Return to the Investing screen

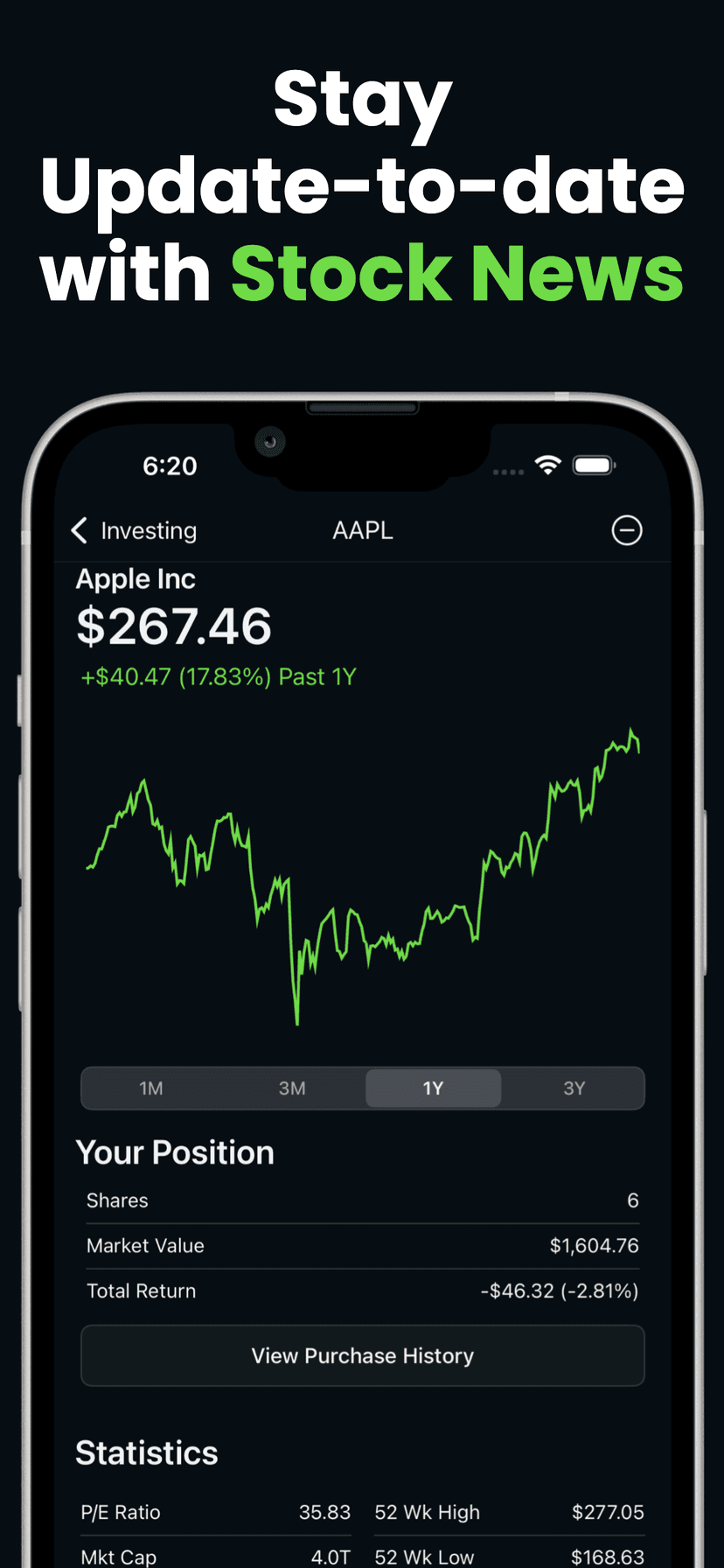click(133, 530)
